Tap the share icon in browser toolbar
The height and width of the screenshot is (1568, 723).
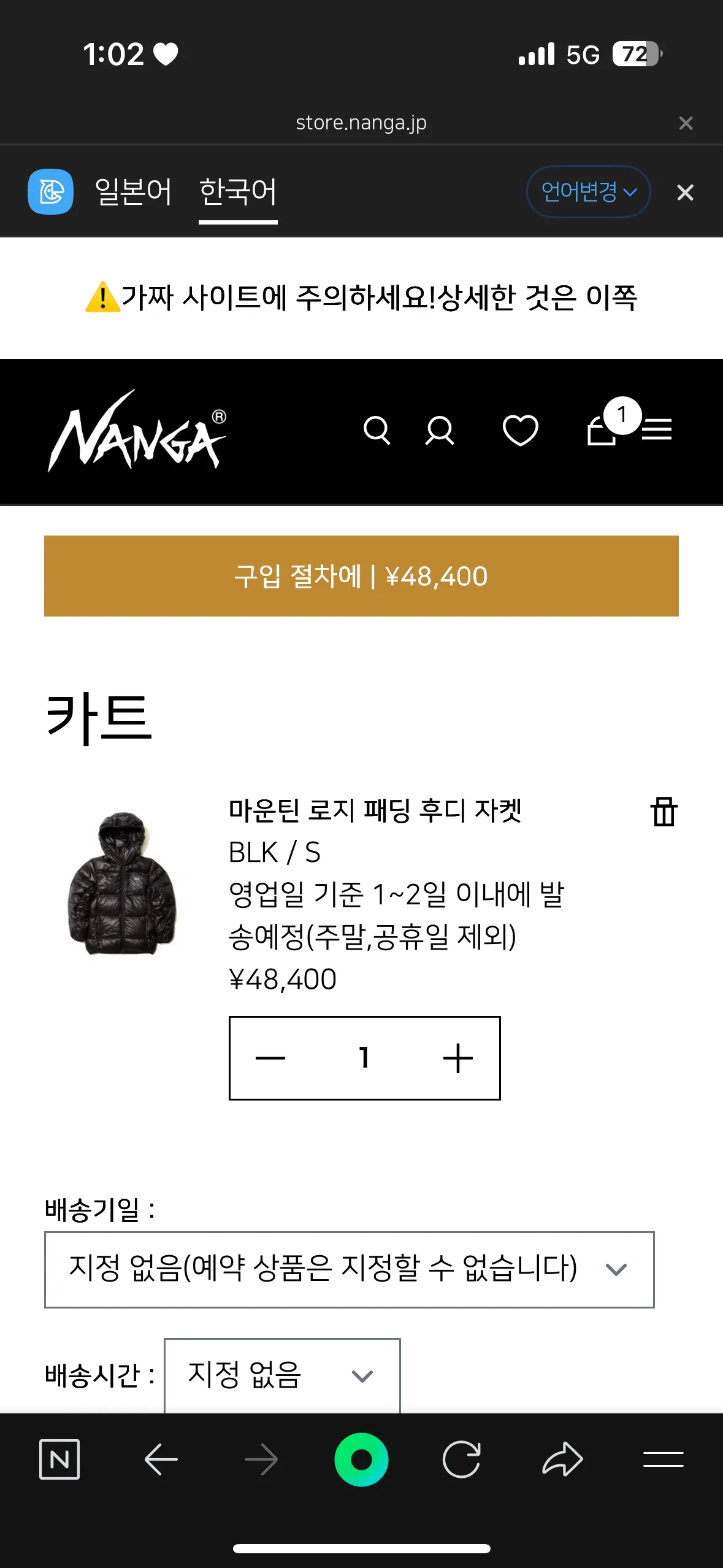pyautogui.click(x=562, y=1459)
